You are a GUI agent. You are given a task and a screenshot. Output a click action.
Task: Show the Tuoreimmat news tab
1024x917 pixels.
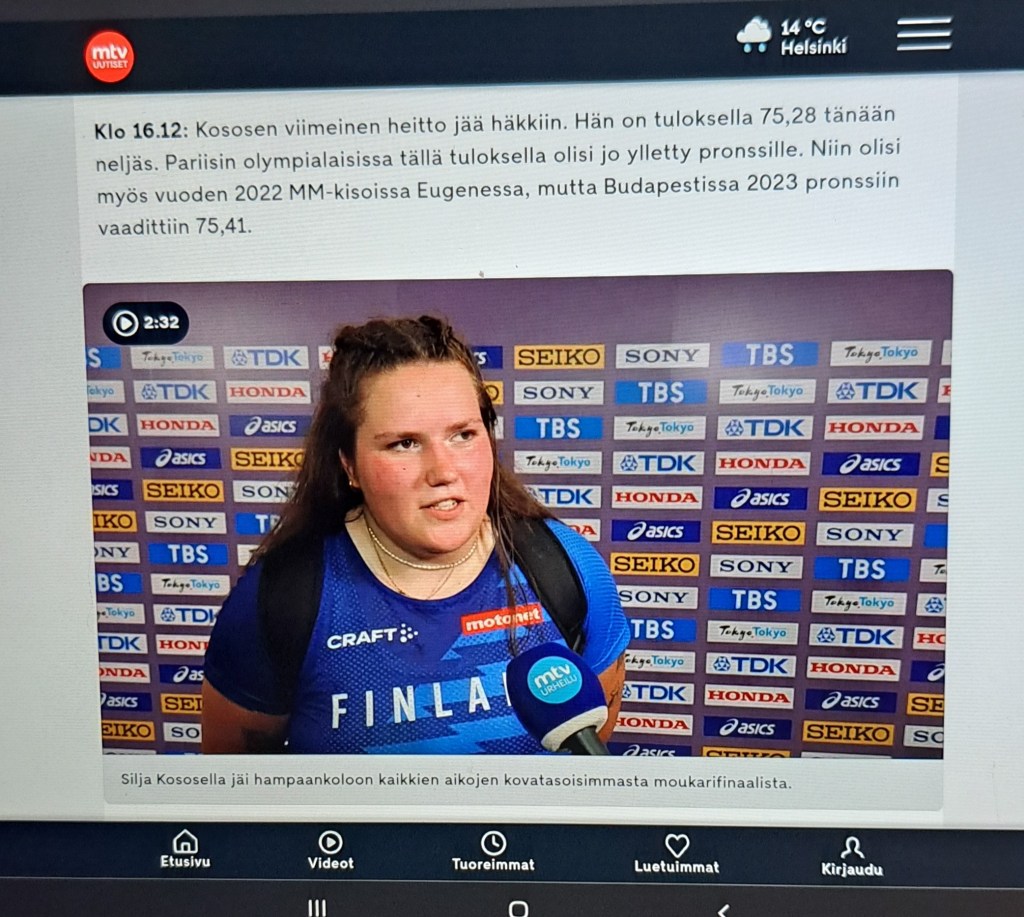[493, 852]
